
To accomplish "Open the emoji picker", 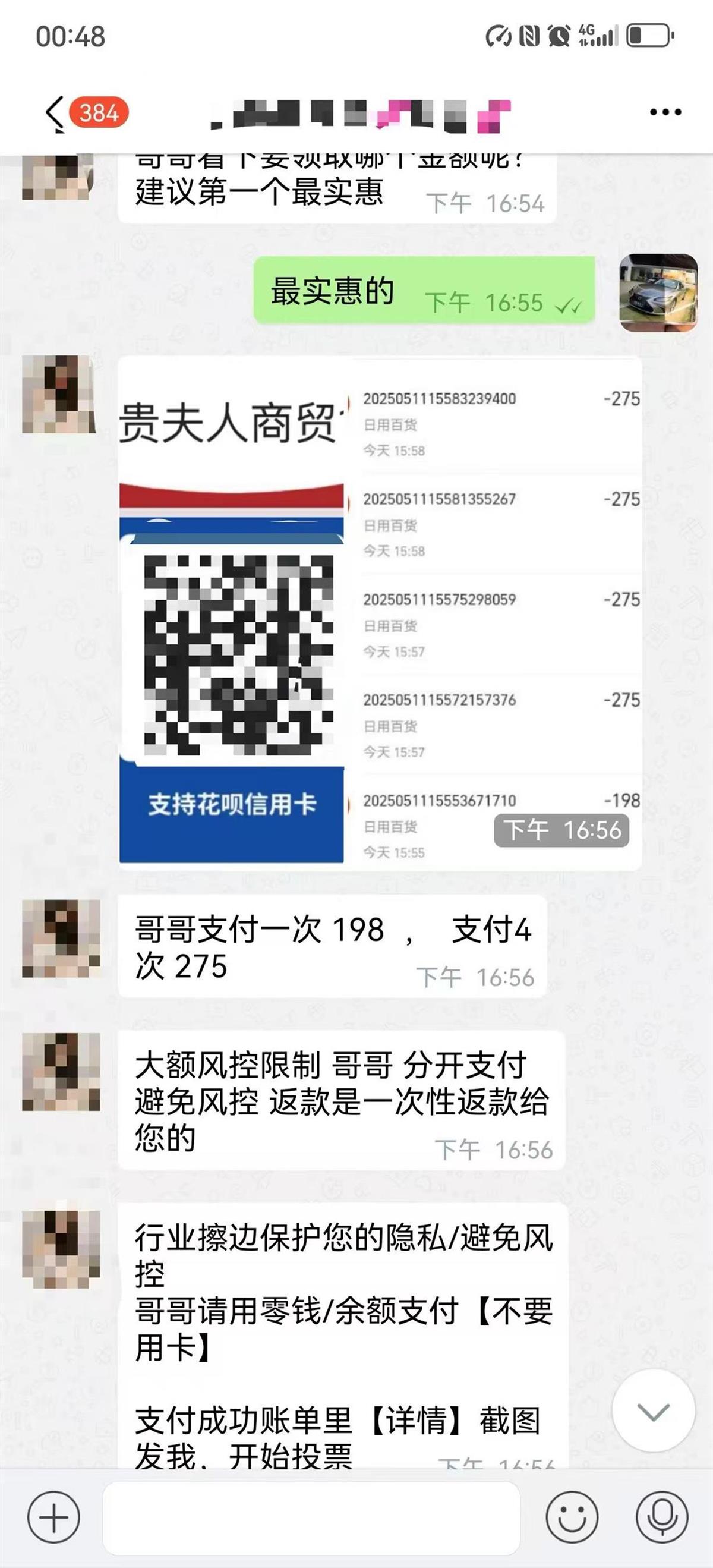I will (x=571, y=1517).
